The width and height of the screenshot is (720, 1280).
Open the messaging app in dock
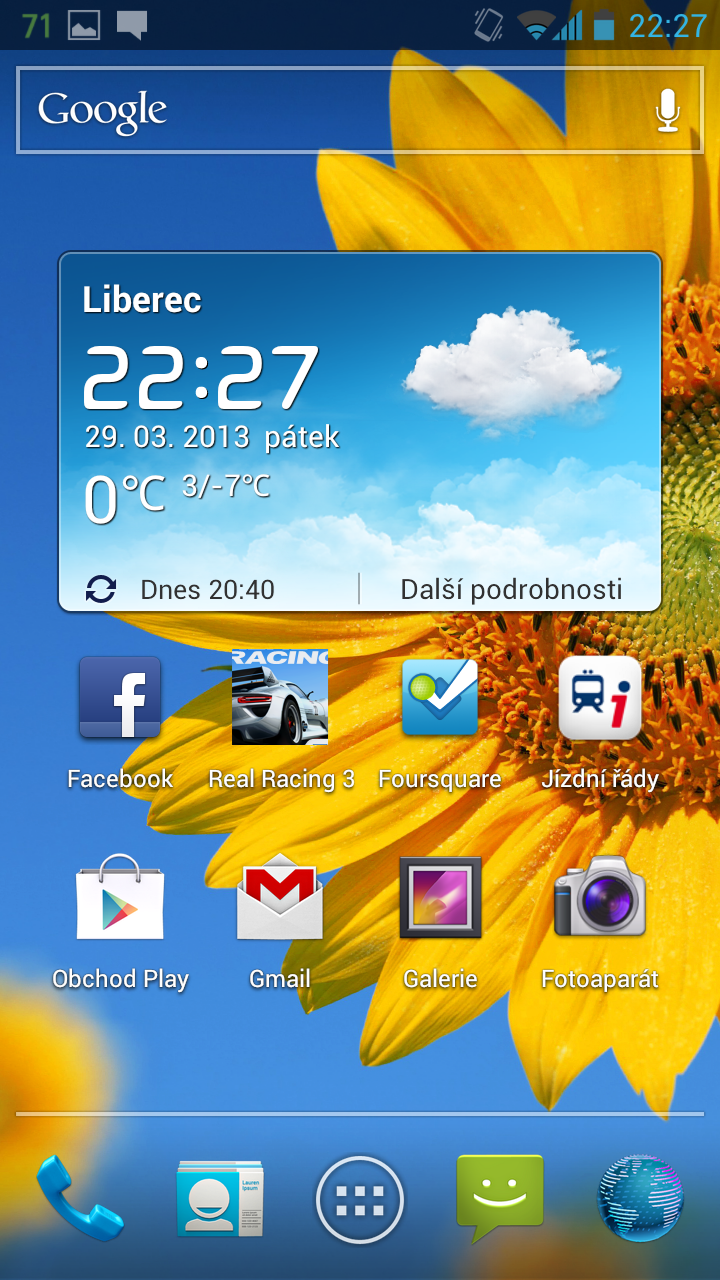(500, 1198)
